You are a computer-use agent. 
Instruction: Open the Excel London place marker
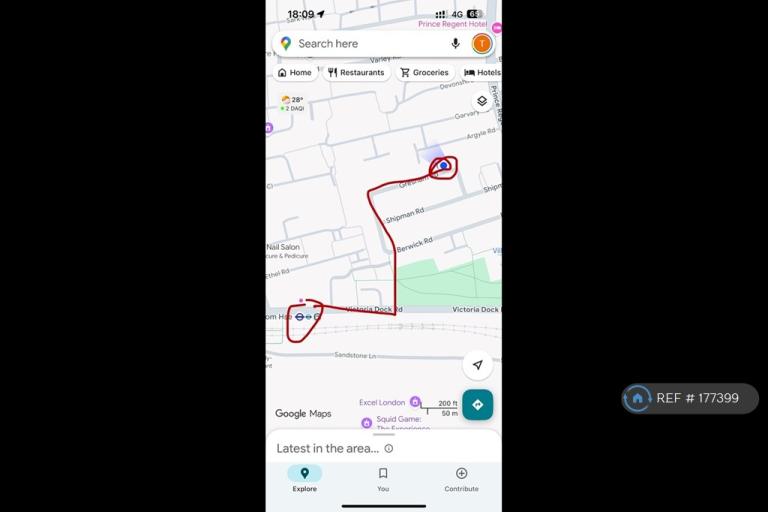coord(415,402)
